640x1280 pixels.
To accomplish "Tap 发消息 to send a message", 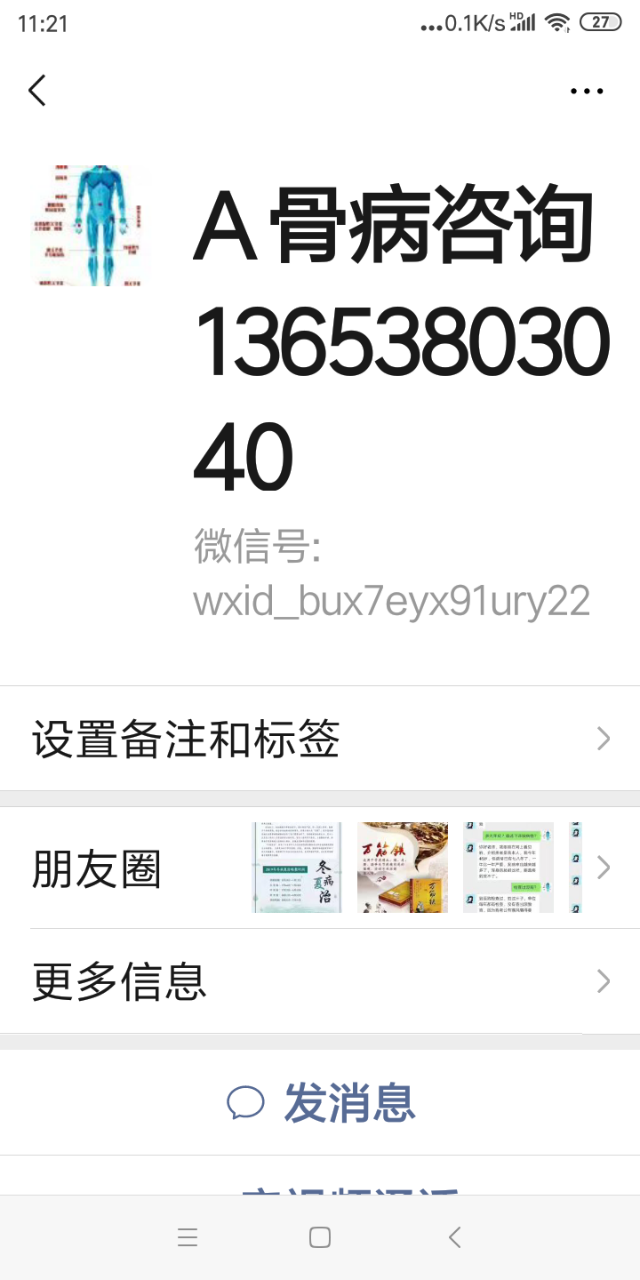I will click(320, 1103).
